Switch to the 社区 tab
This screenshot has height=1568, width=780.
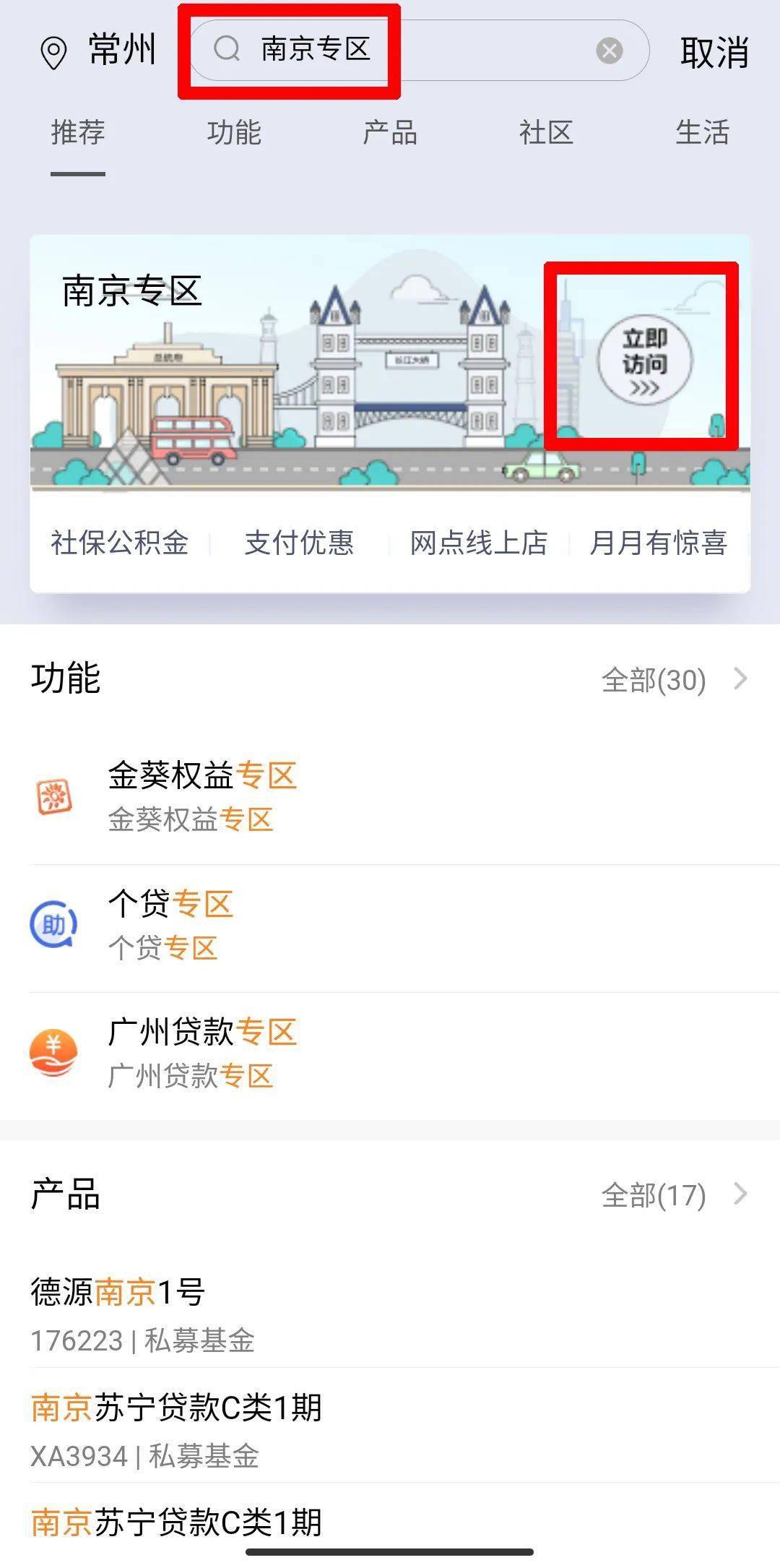546,133
